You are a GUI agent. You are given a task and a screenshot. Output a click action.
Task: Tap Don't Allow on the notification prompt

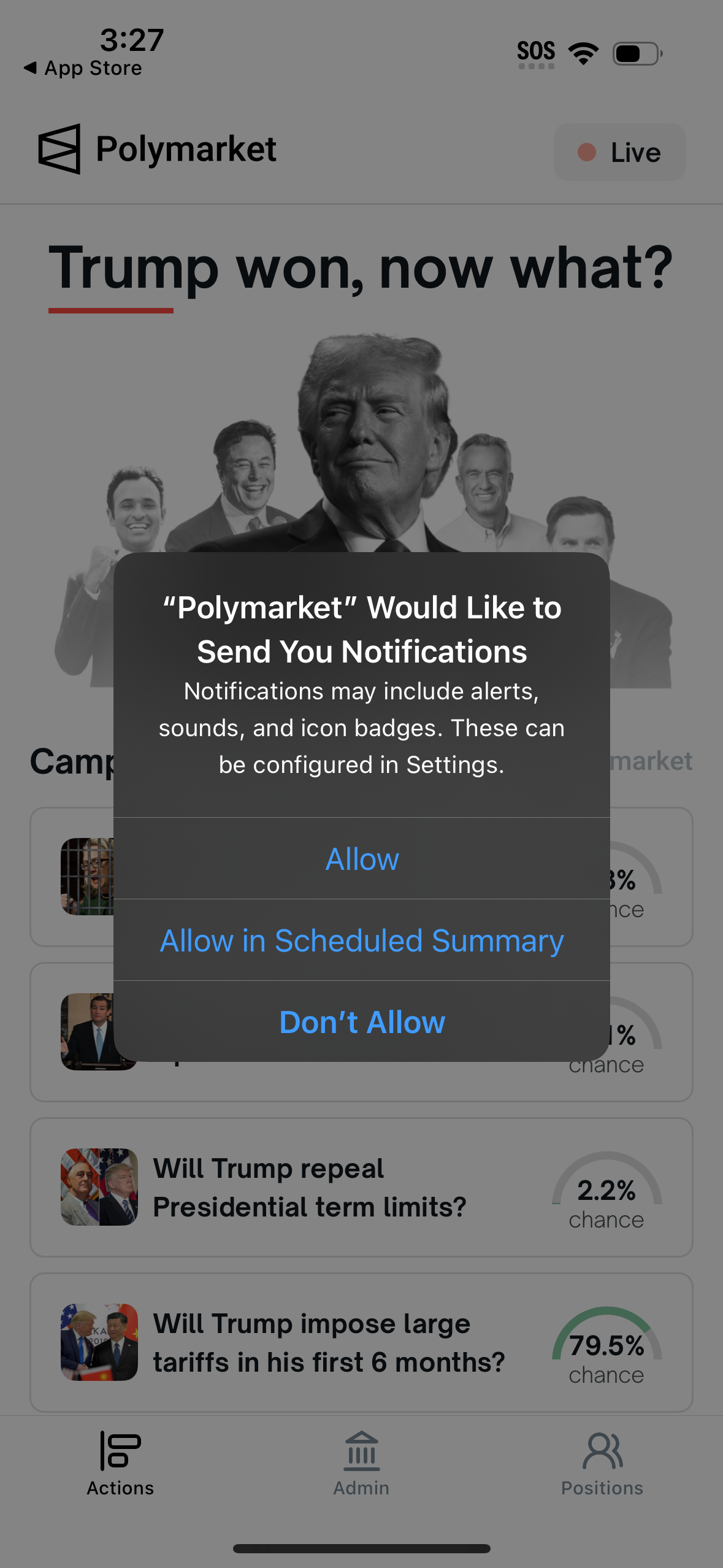(361, 1021)
